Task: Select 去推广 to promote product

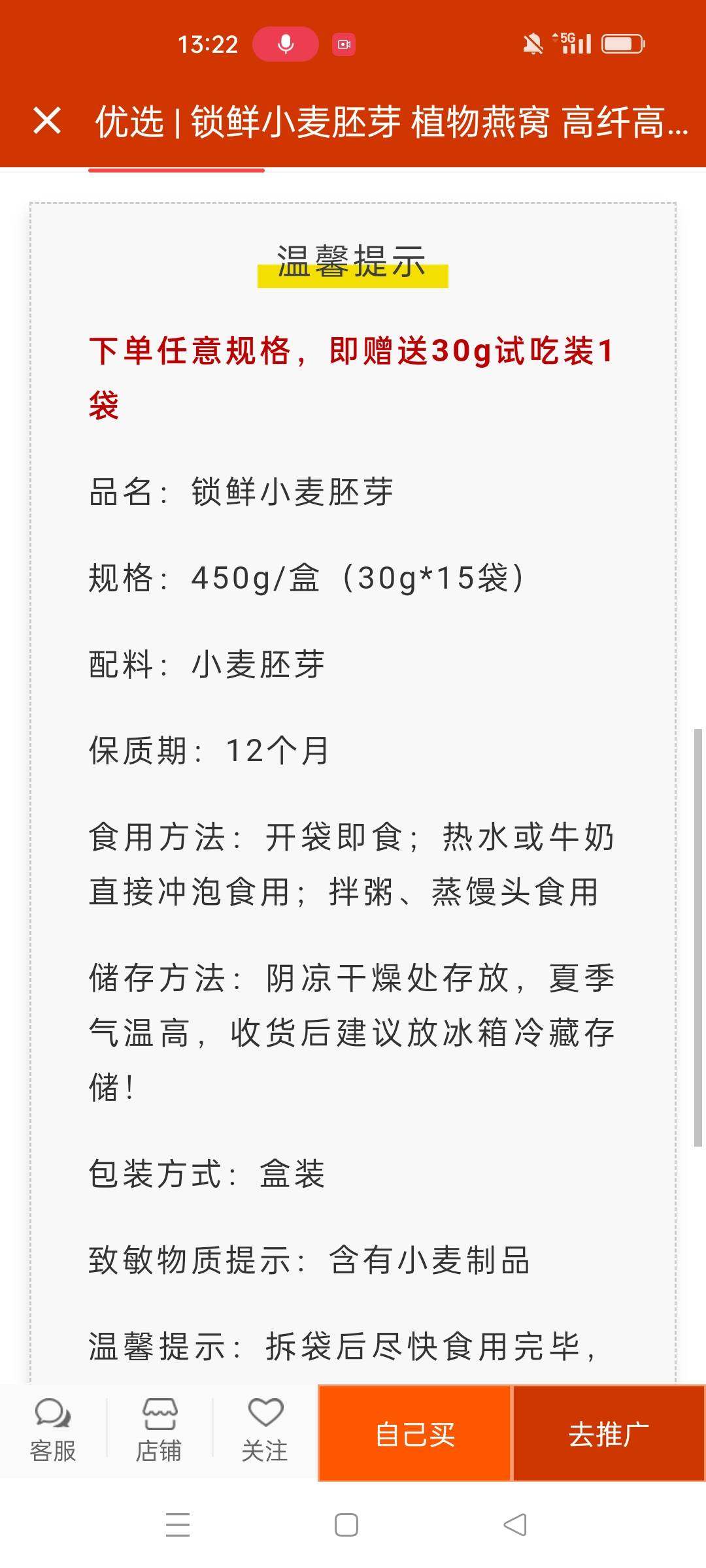Action: (x=609, y=1433)
